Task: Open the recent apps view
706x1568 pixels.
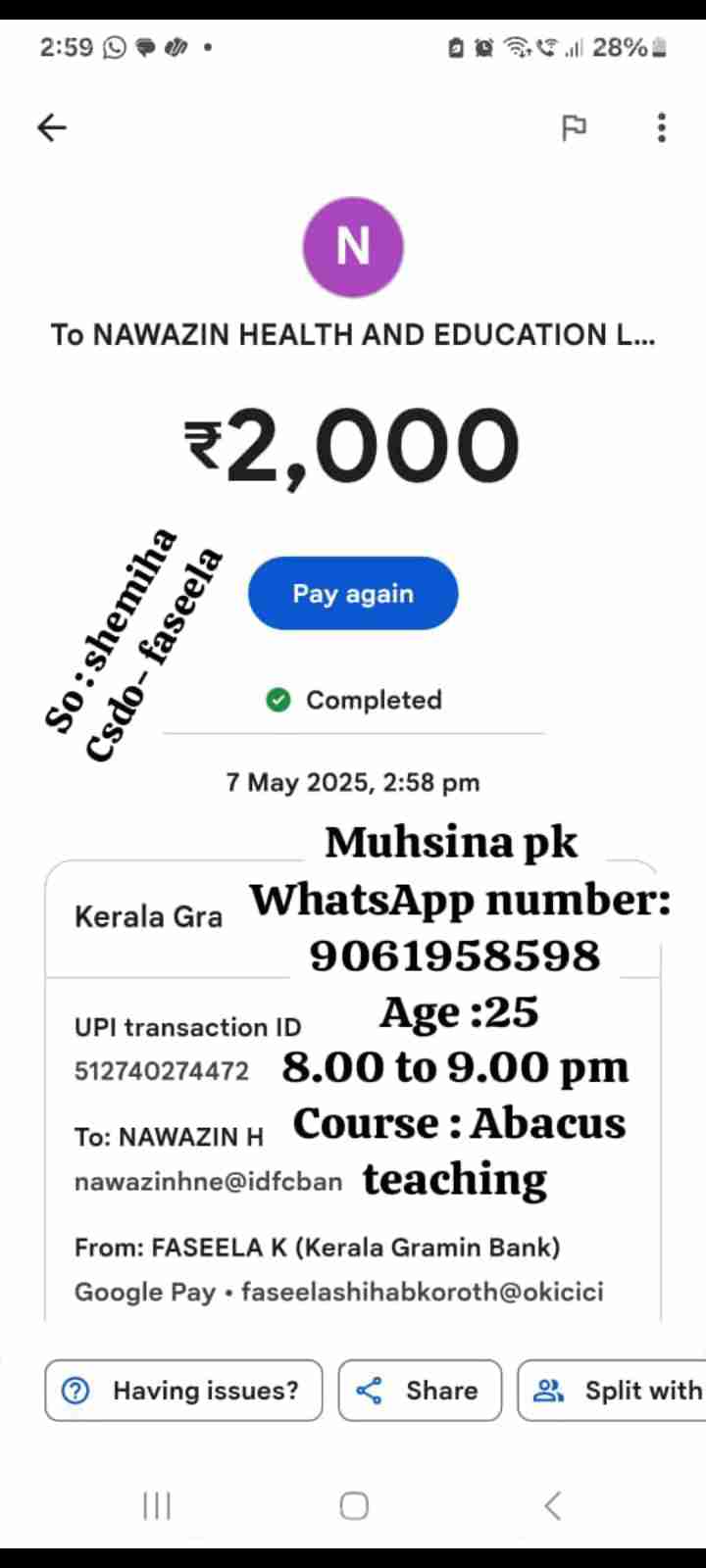Action: (157, 1505)
